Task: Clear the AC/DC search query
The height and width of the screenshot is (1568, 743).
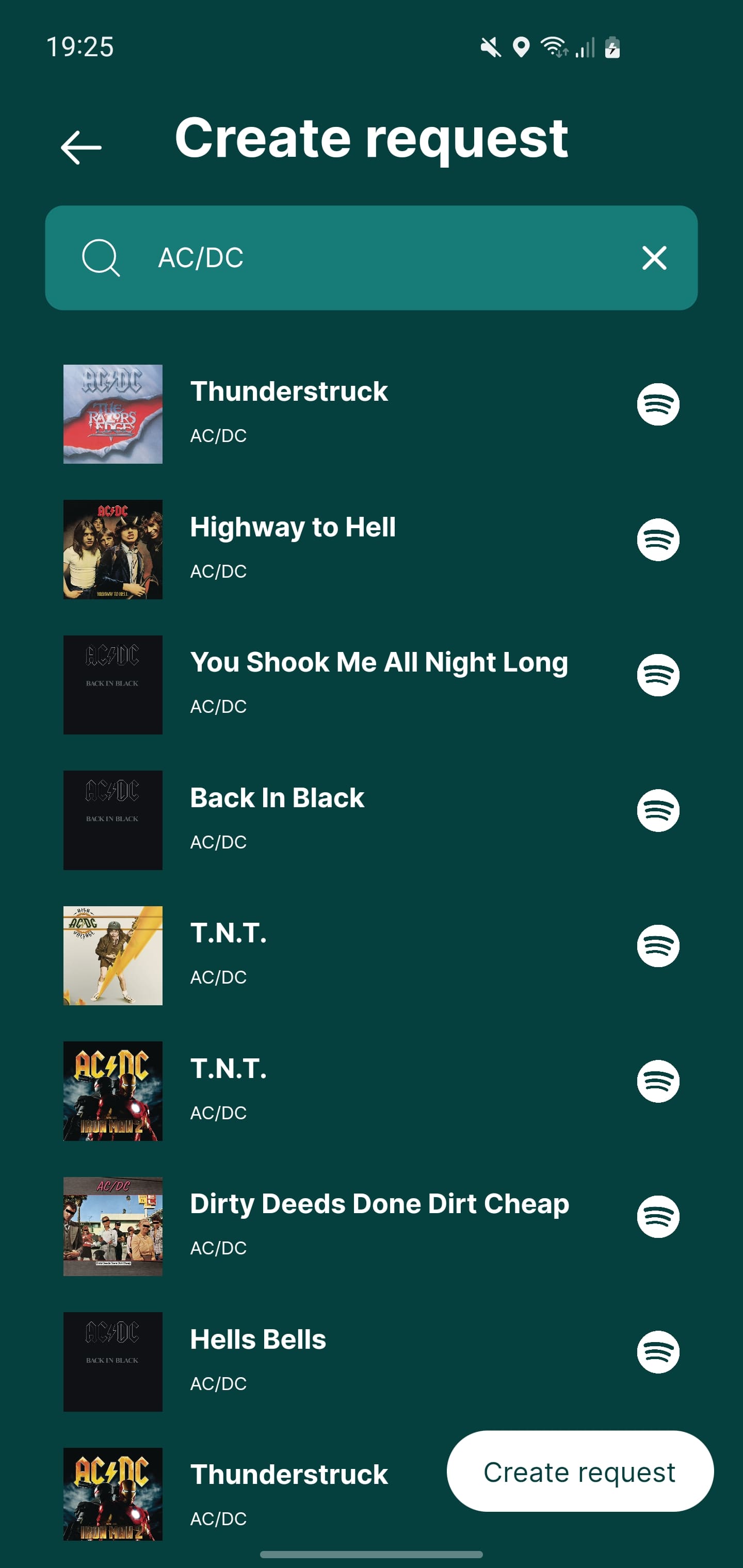Action: 655,258
